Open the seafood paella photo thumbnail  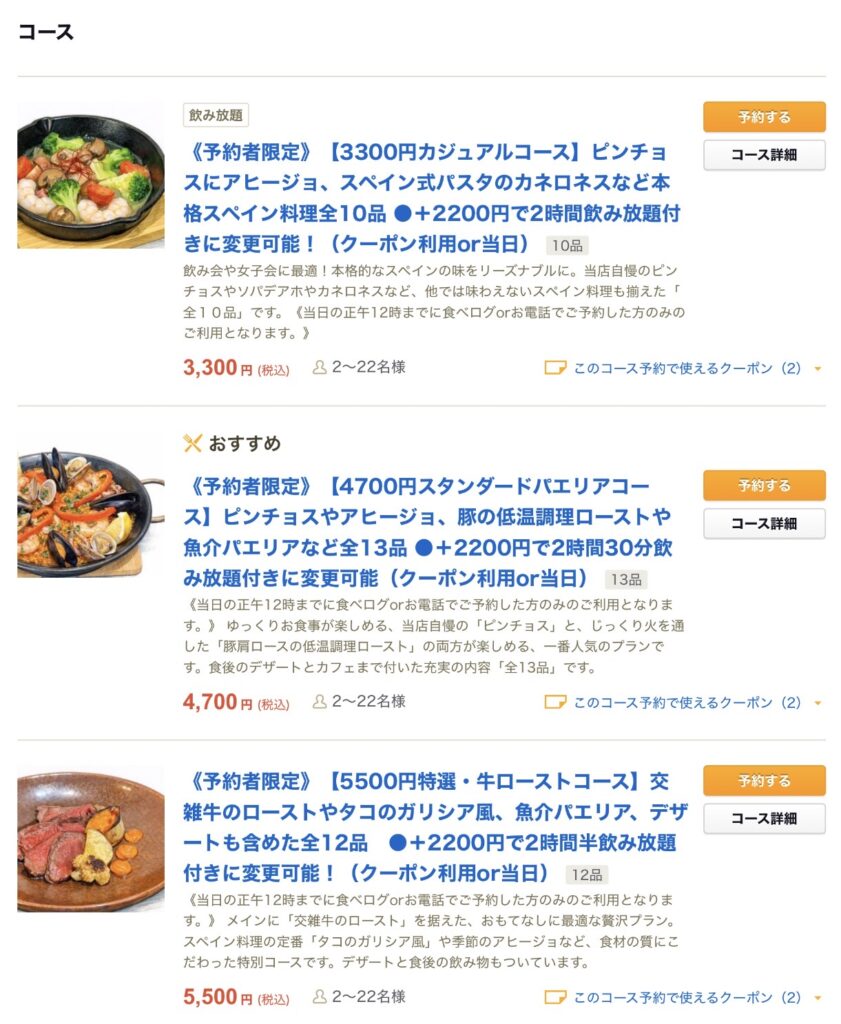91,514
